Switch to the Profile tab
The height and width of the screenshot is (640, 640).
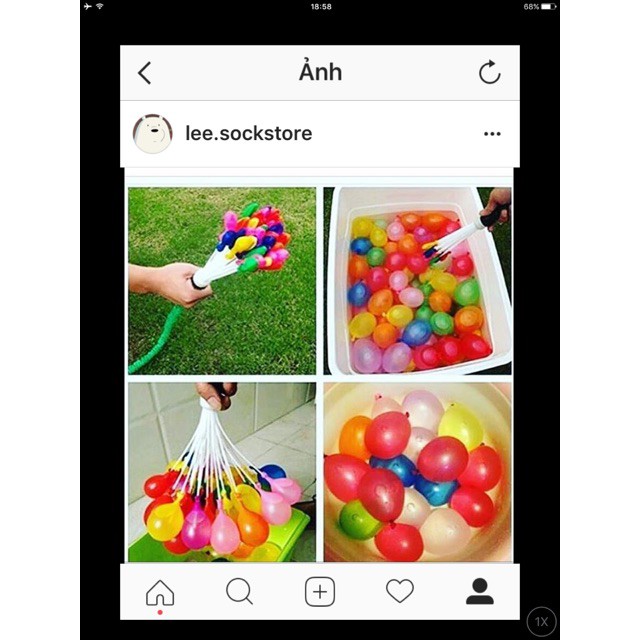pyautogui.click(x=480, y=592)
